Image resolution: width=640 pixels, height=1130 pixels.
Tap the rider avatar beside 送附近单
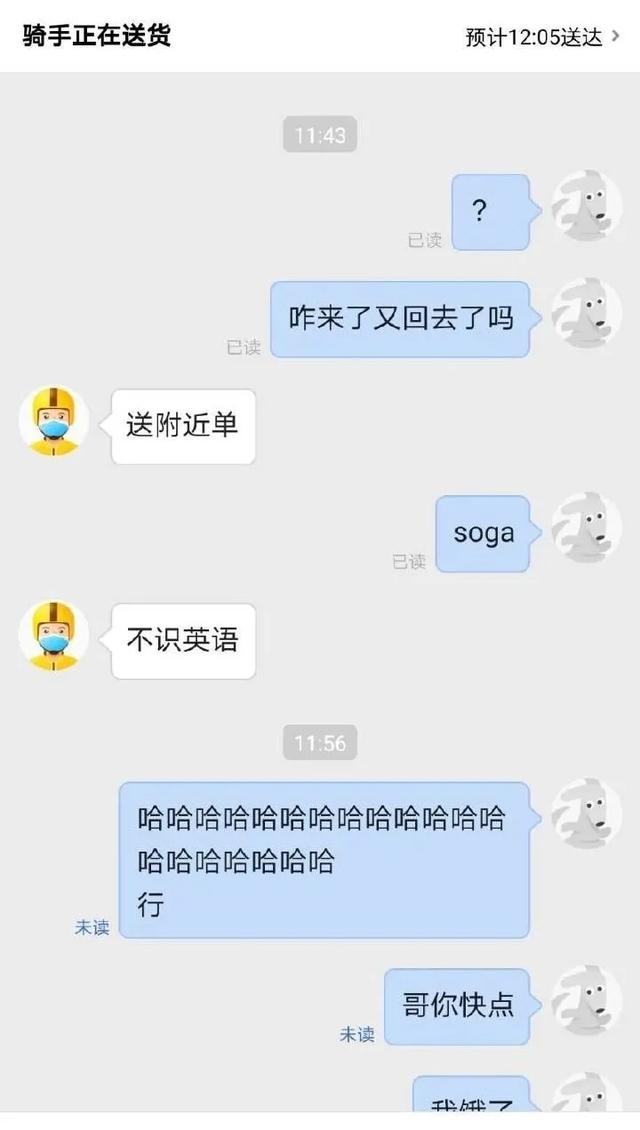coord(54,422)
